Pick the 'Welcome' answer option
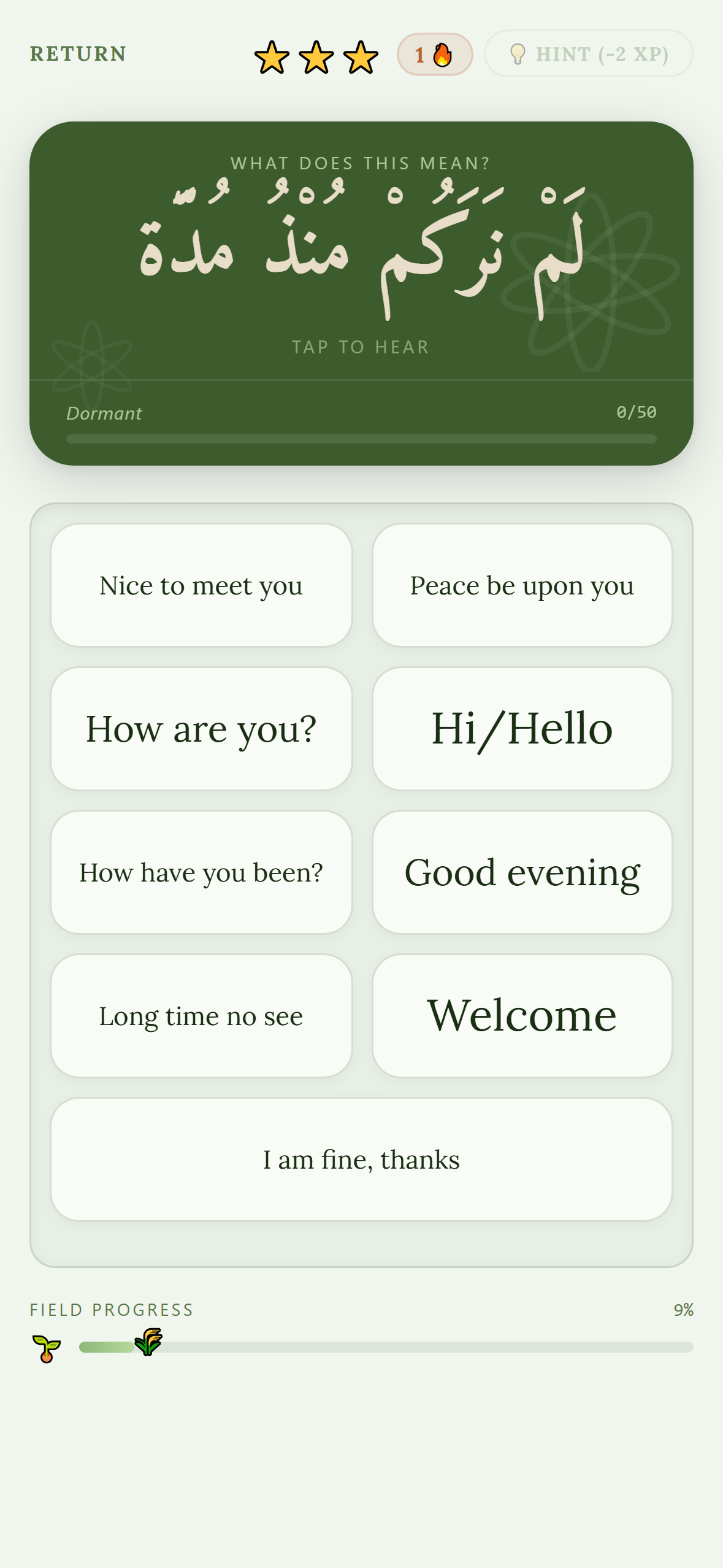The height and width of the screenshot is (1568, 723). click(522, 1016)
